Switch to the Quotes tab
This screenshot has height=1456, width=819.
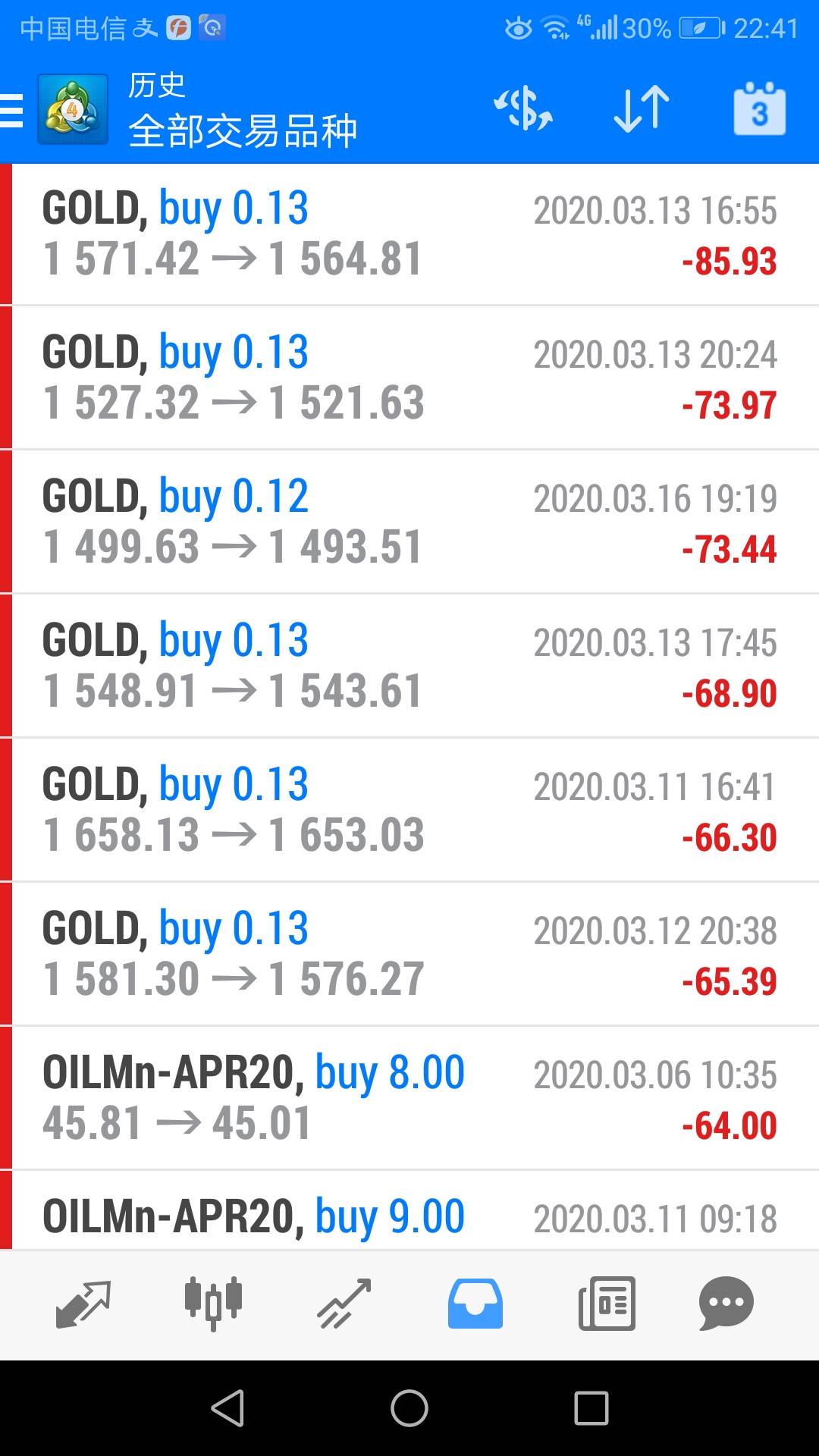pos(83,1304)
